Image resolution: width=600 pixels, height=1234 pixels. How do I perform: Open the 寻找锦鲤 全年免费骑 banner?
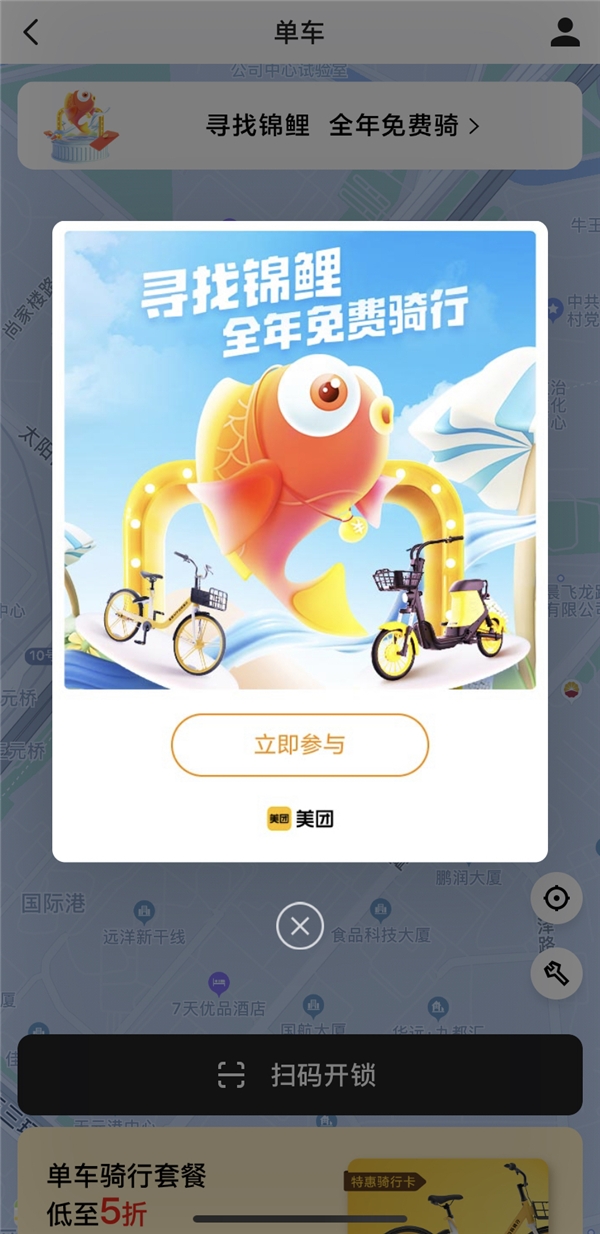click(x=300, y=126)
